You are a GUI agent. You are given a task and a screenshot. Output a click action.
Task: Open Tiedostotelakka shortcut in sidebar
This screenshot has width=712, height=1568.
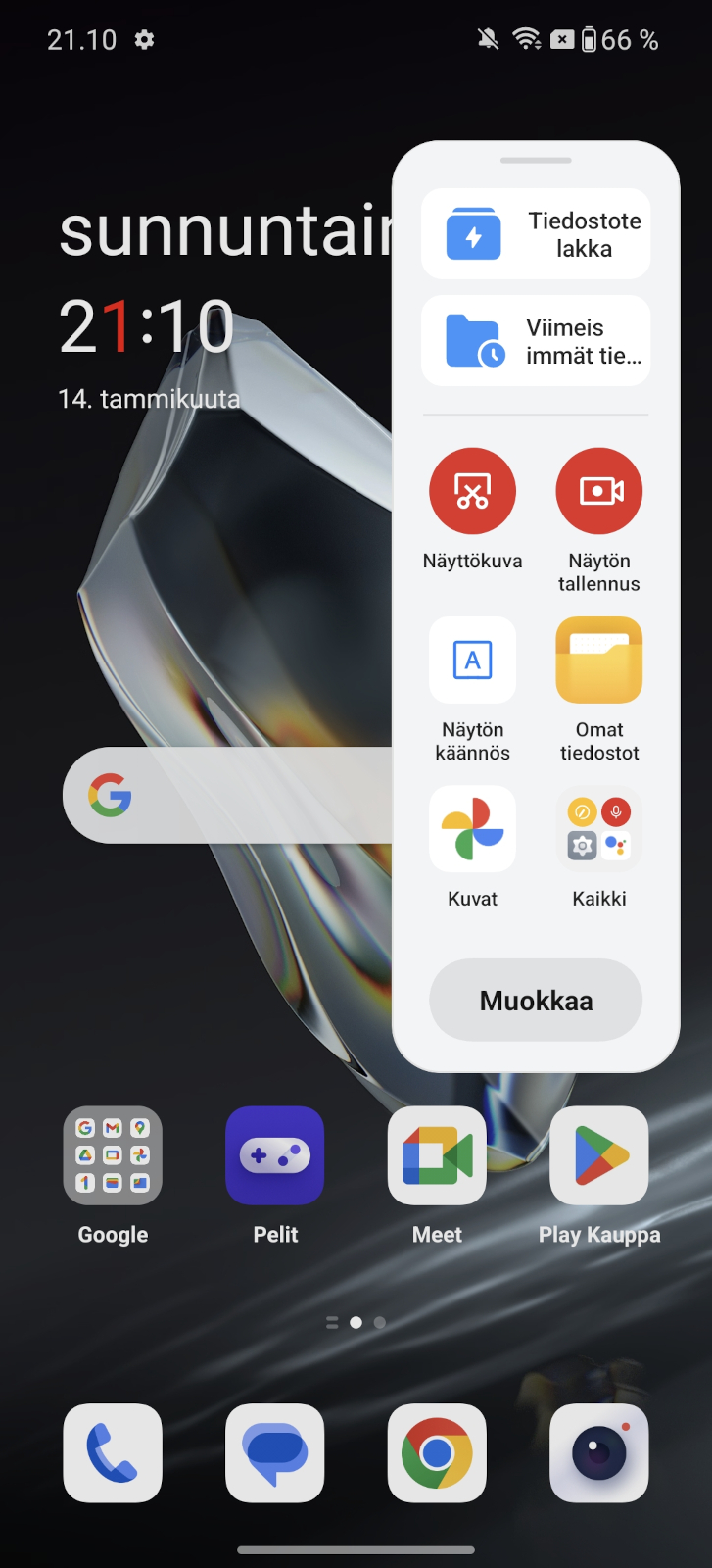(x=536, y=234)
